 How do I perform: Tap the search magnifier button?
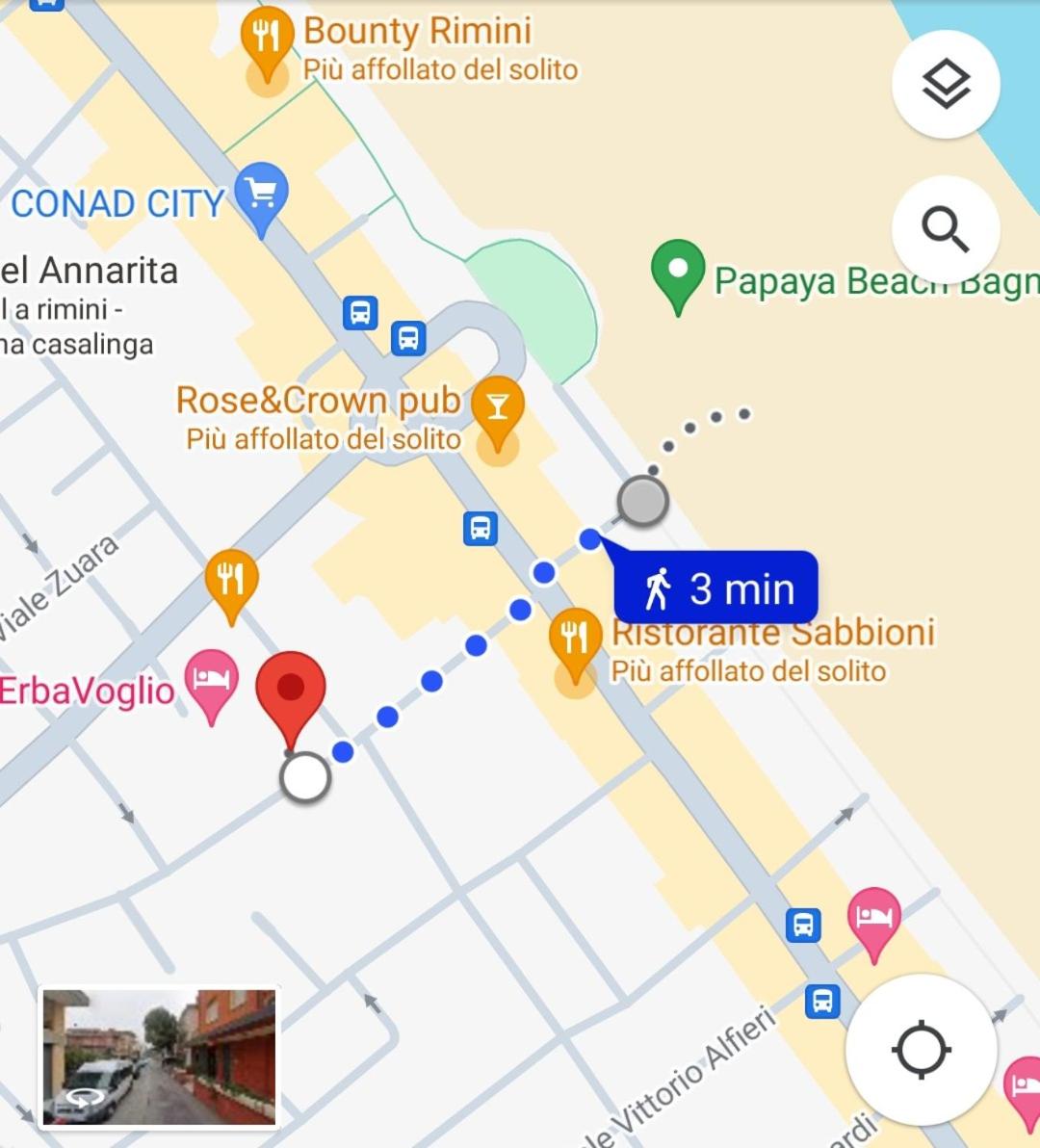(946, 229)
